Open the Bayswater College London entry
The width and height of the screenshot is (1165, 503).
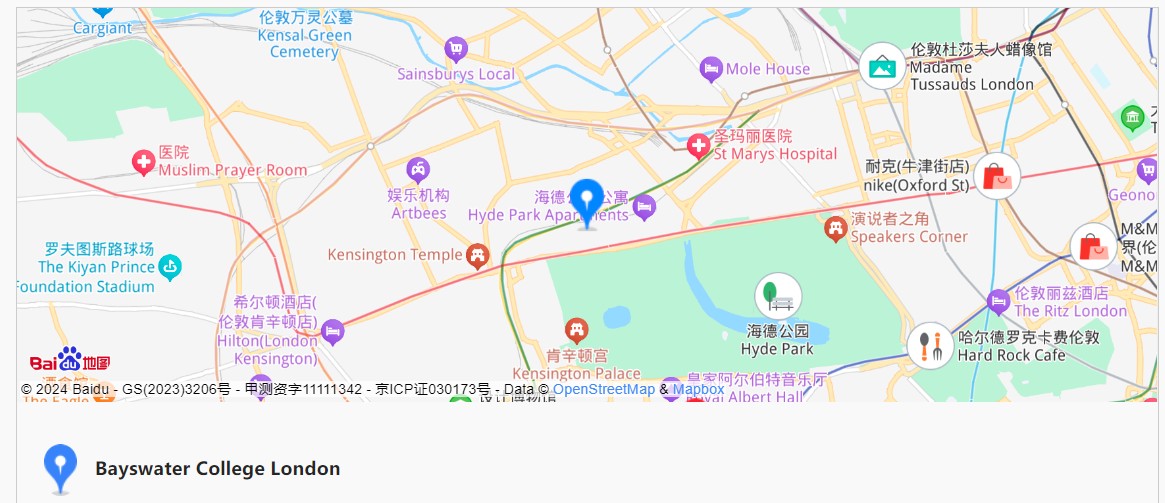click(x=217, y=468)
